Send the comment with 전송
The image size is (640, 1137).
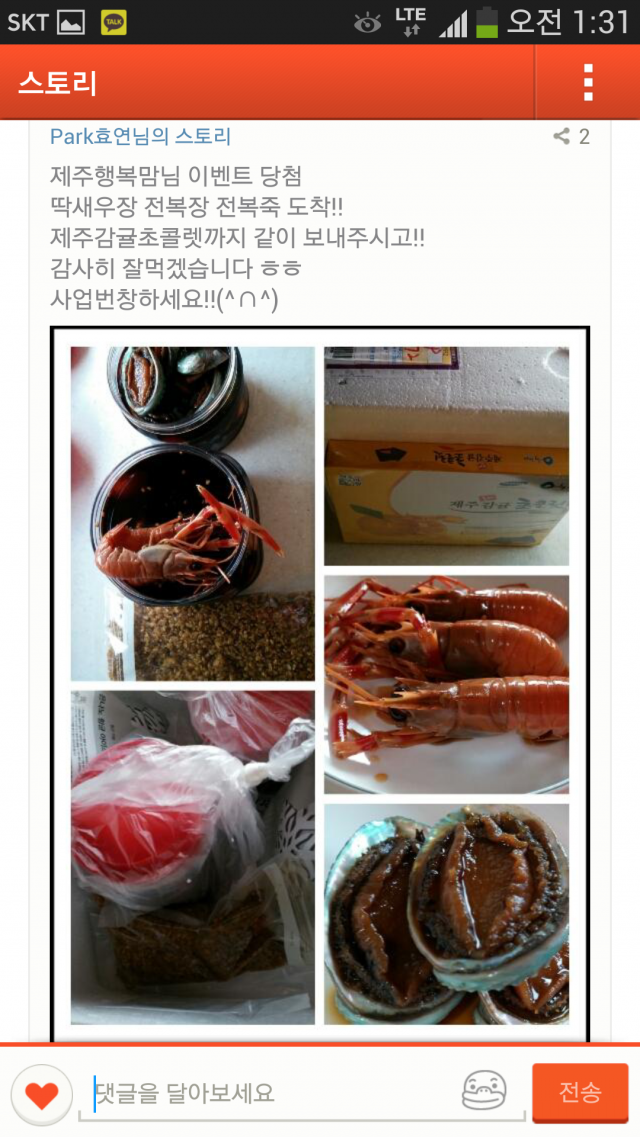(580, 1092)
